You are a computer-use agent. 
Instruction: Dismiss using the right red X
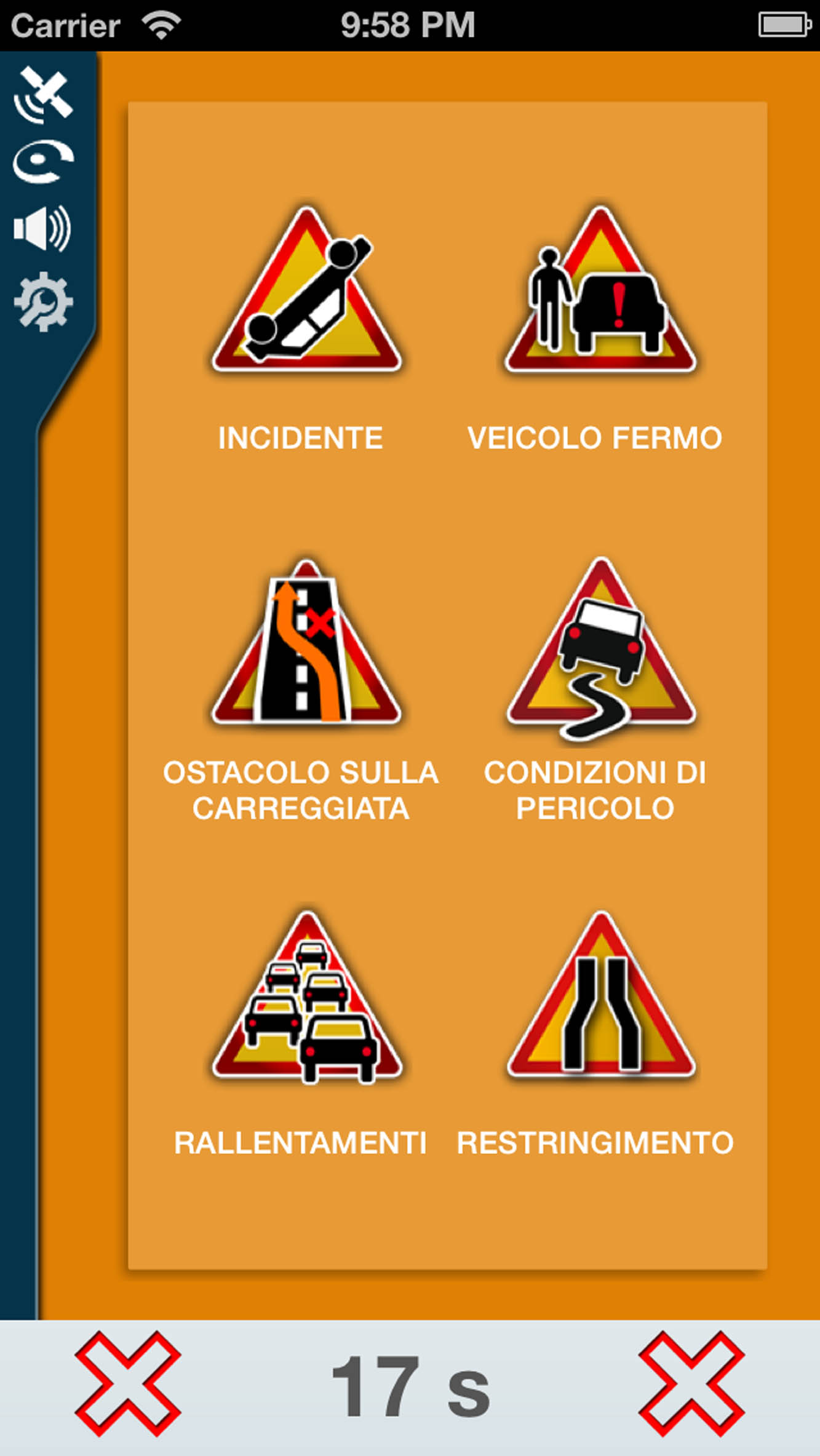click(x=691, y=1384)
